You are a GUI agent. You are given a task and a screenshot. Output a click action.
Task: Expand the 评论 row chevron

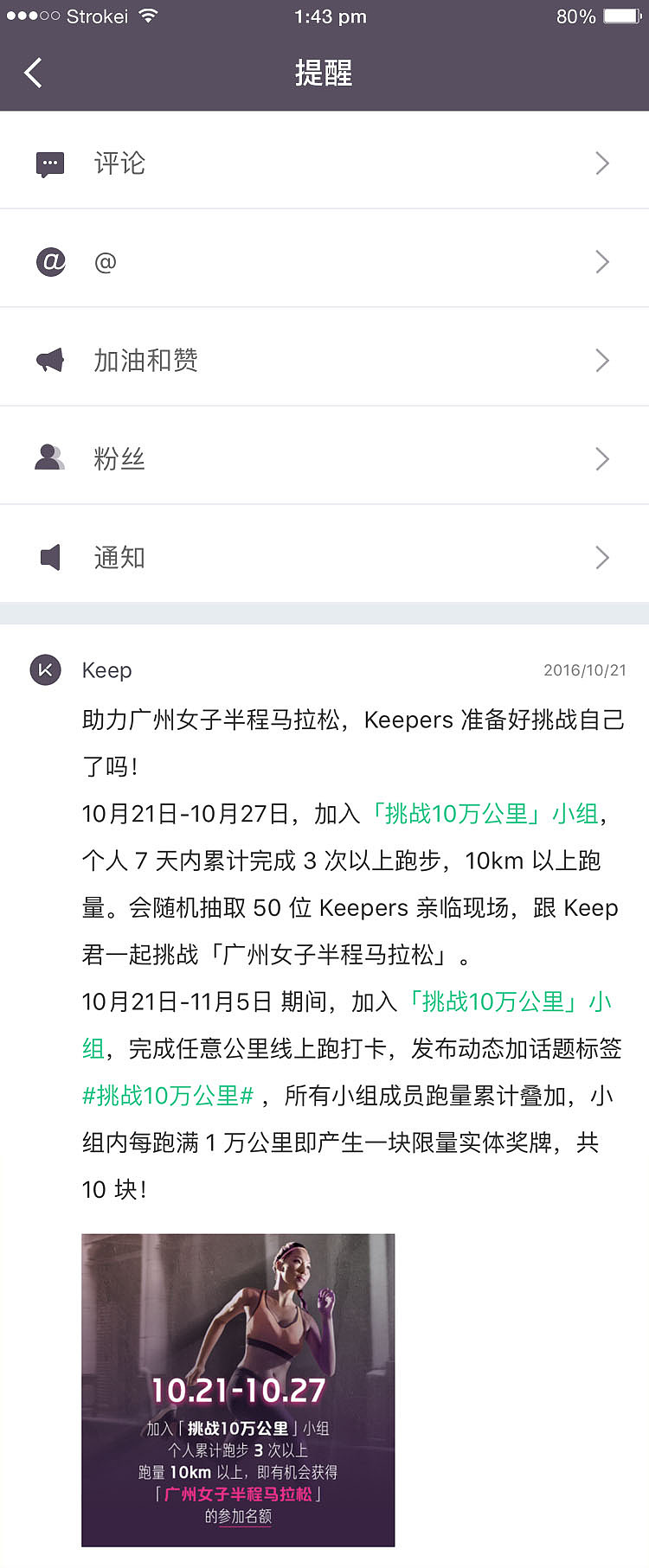point(602,163)
